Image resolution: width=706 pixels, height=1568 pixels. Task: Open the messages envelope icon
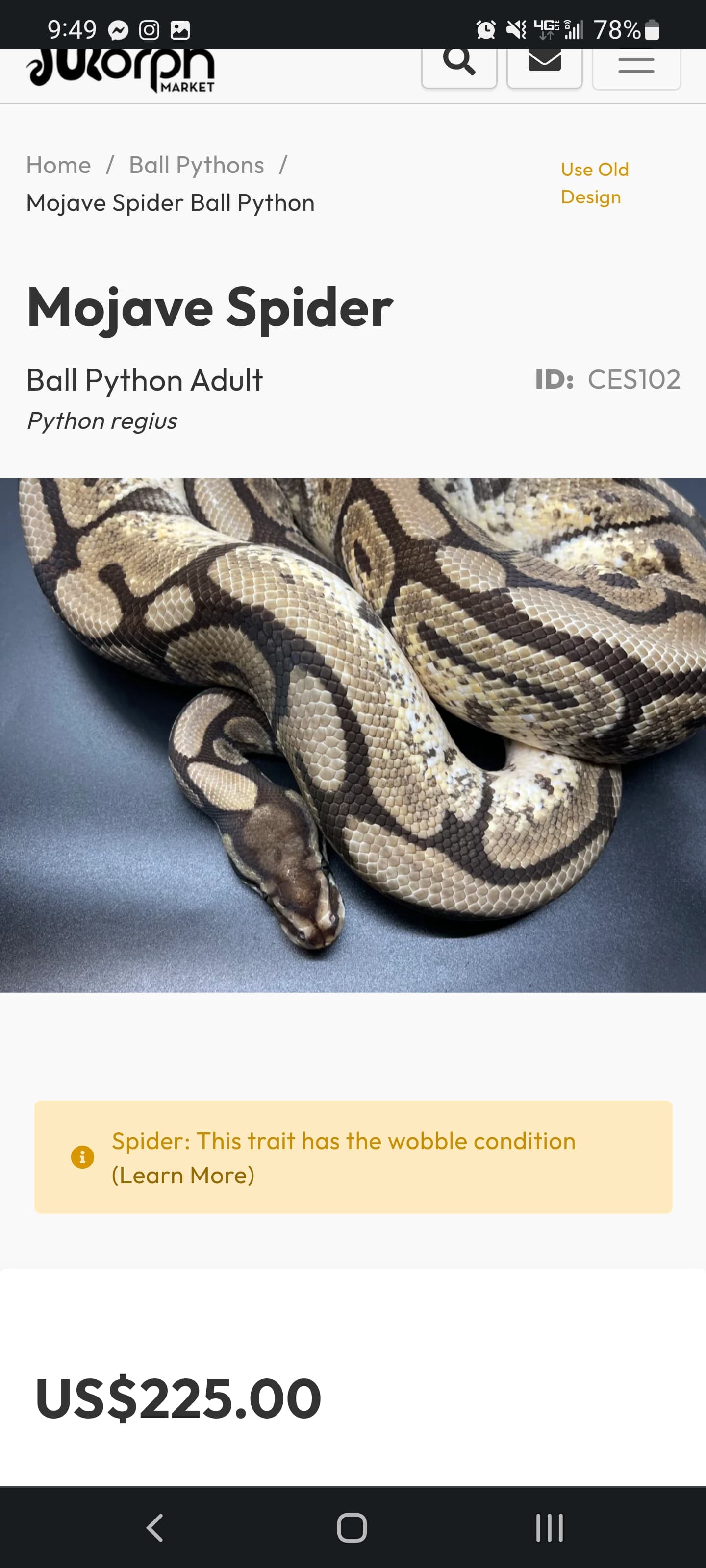click(x=545, y=68)
